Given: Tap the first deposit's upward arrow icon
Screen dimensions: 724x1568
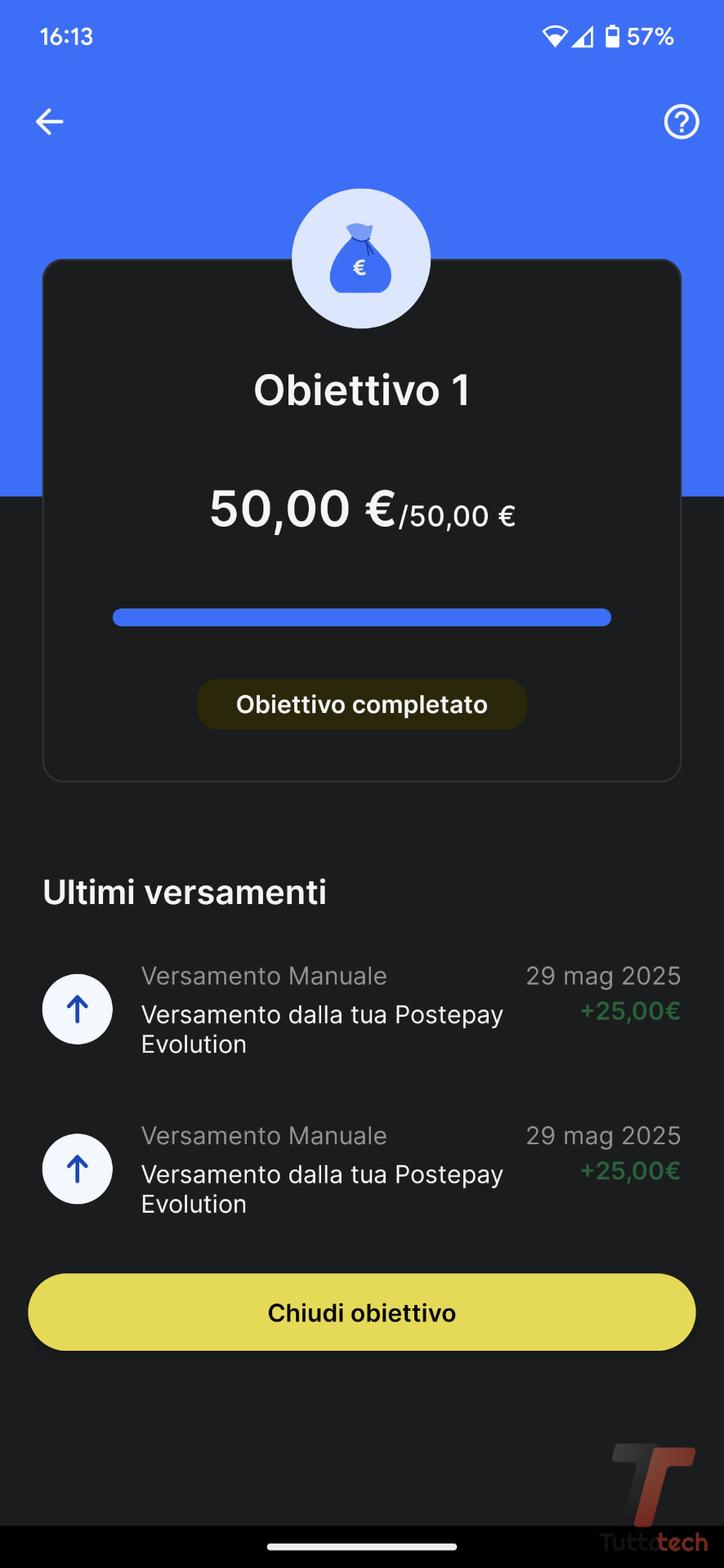Looking at the screenshot, I should pos(77,1009).
